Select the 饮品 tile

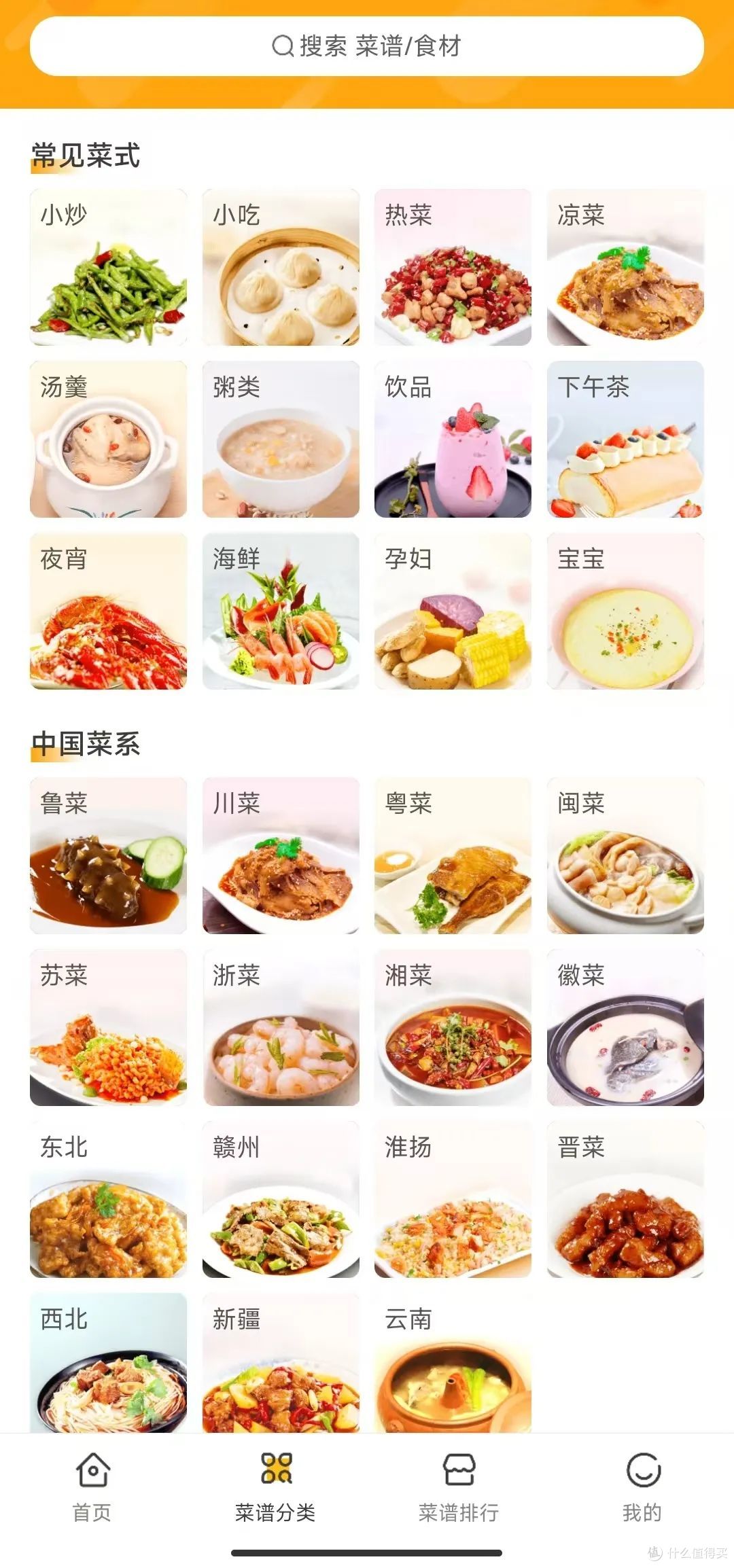453,439
